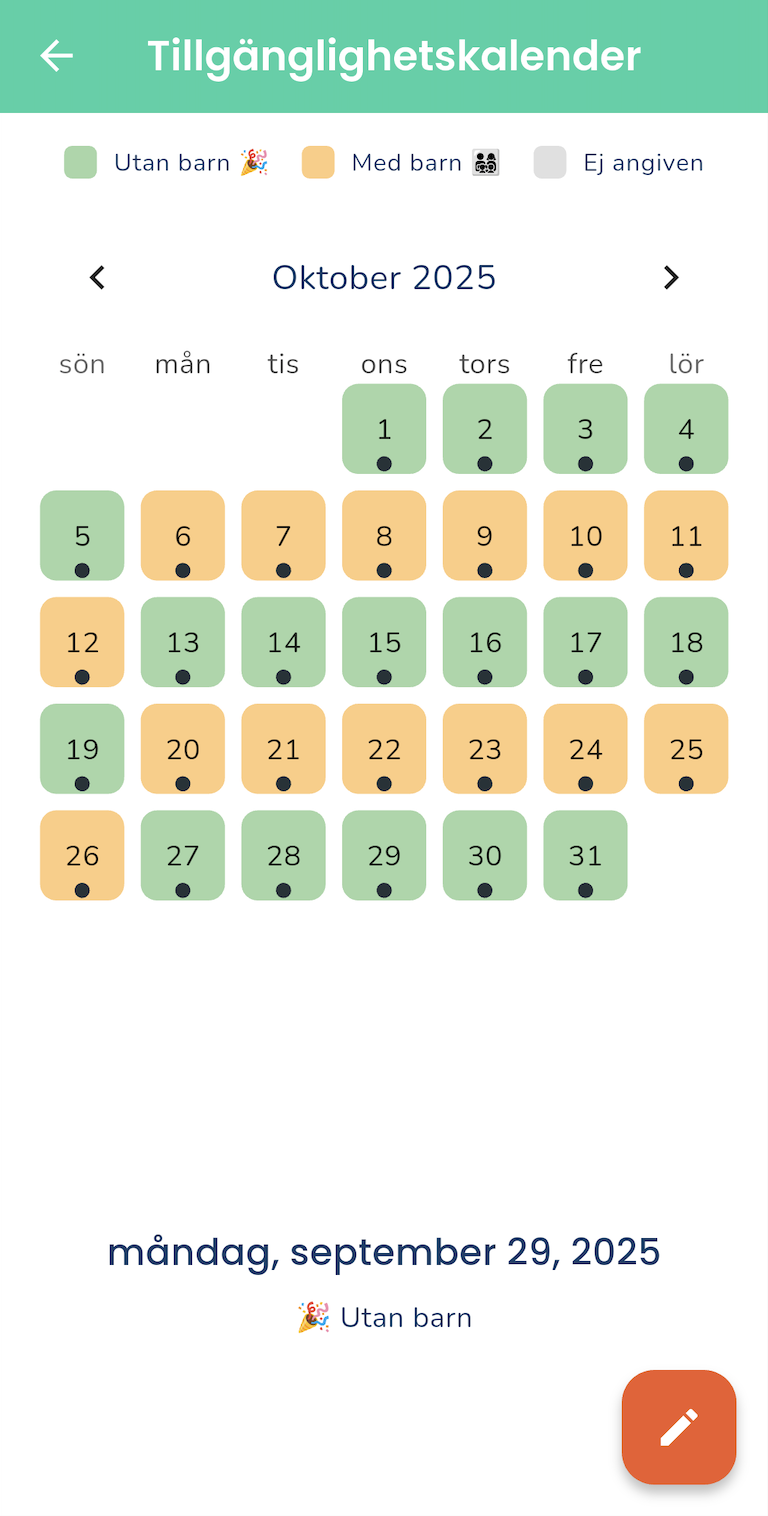Choose day 5 in the calendar
Image resolution: width=768 pixels, height=1516 pixels.
82,536
